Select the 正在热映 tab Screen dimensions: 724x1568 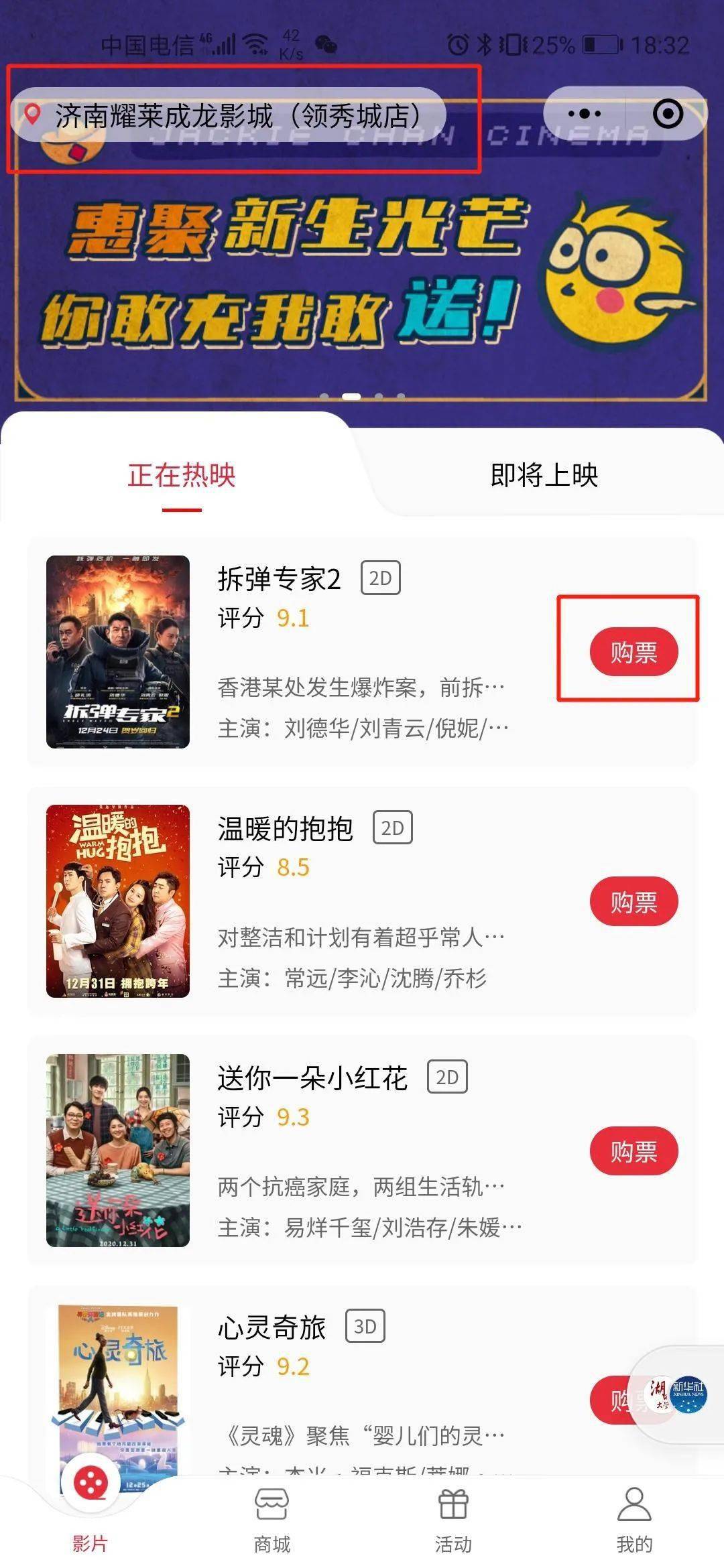tap(182, 475)
